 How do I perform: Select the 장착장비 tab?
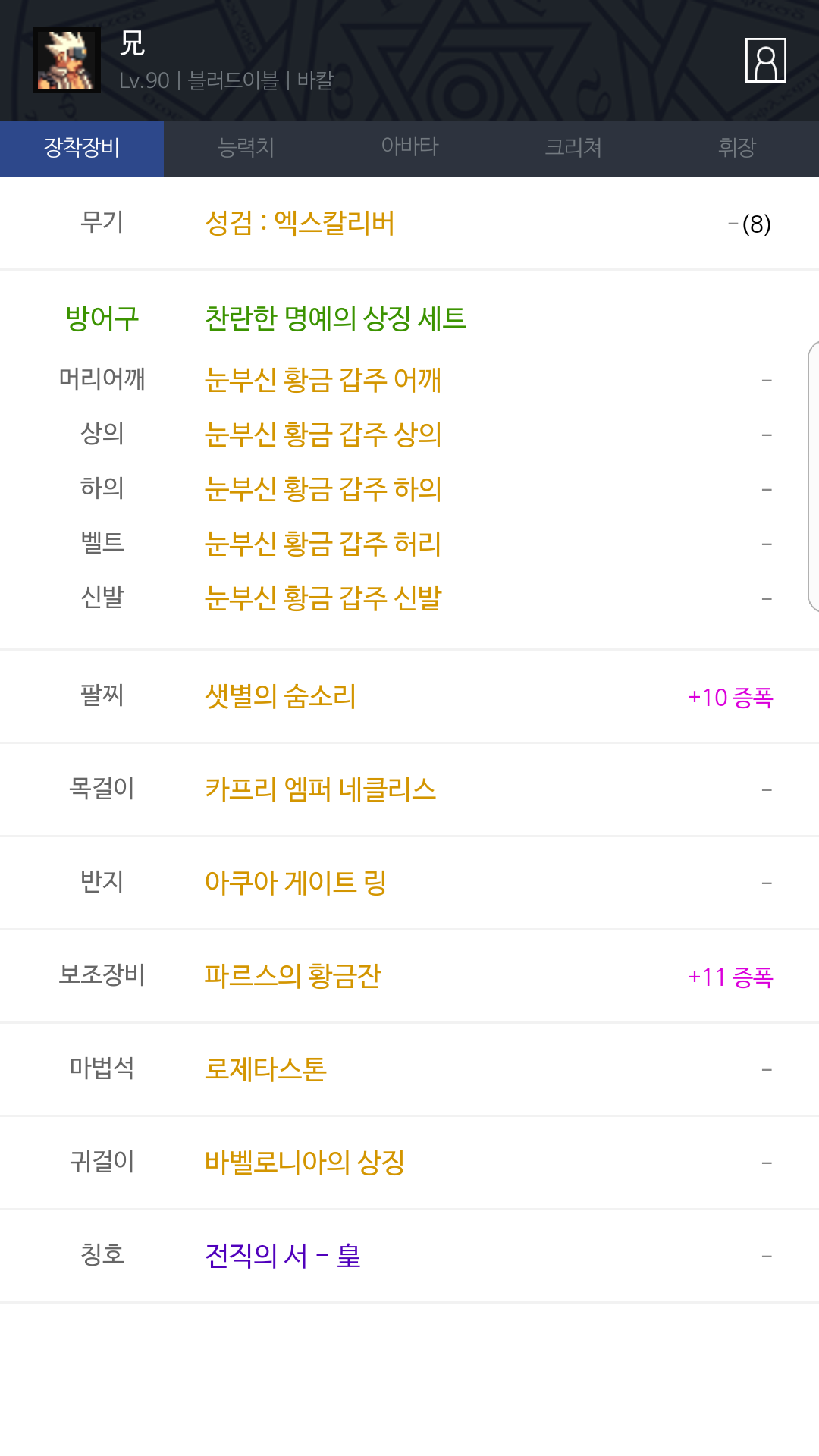[82, 149]
